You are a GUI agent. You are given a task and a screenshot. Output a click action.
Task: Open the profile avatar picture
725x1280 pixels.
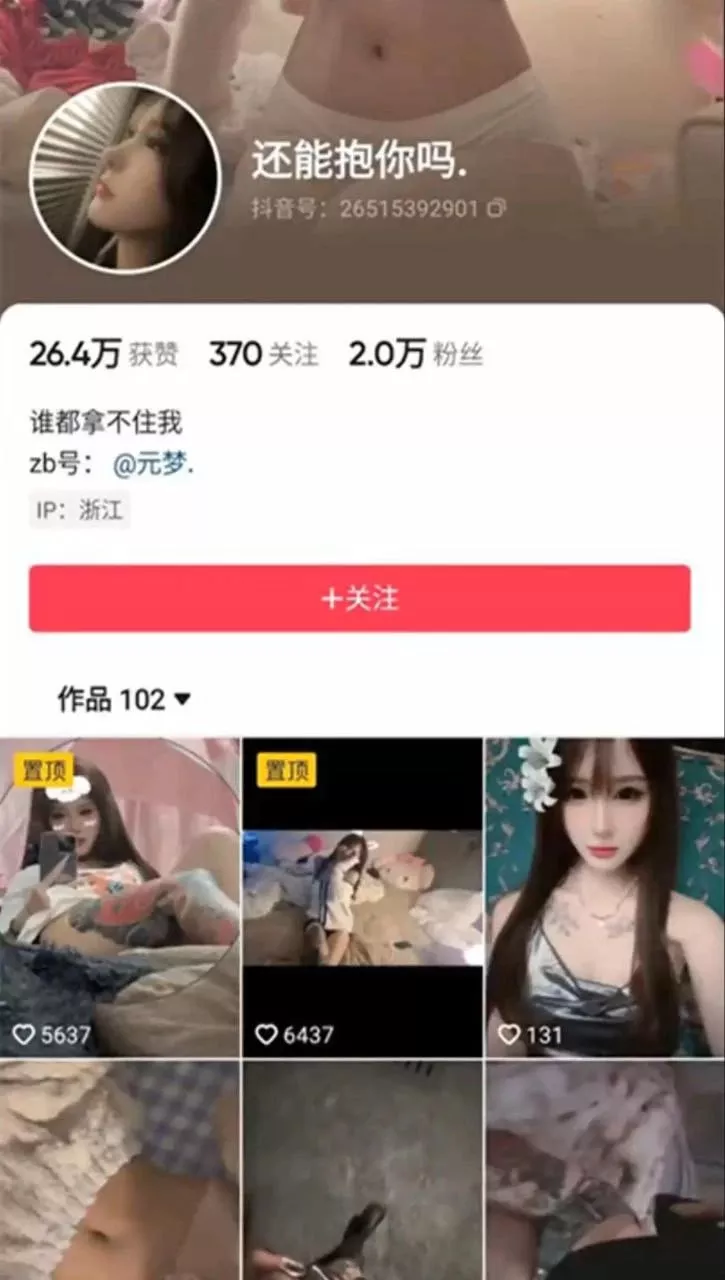click(x=125, y=177)
